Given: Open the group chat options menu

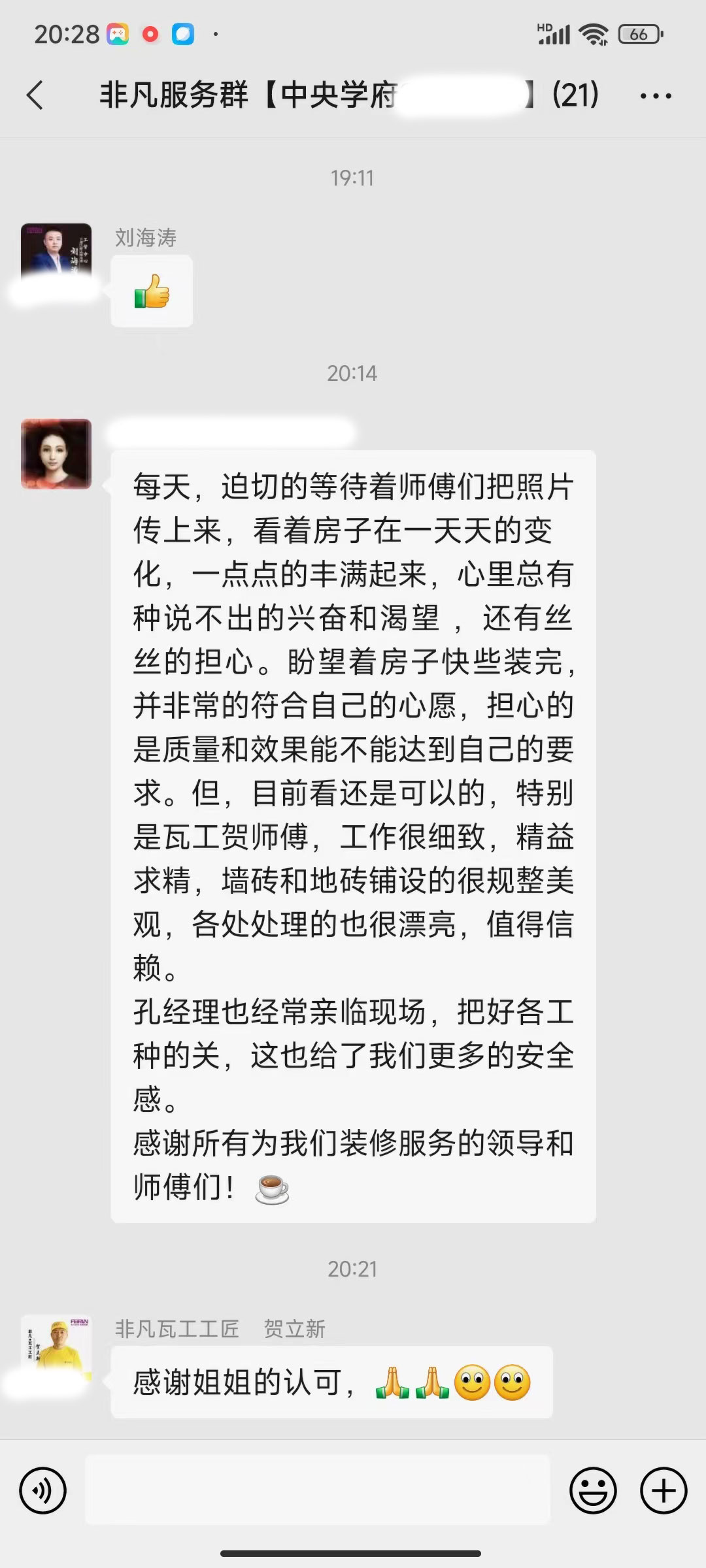Looking at the screenshot, I should tap(655, 96).
